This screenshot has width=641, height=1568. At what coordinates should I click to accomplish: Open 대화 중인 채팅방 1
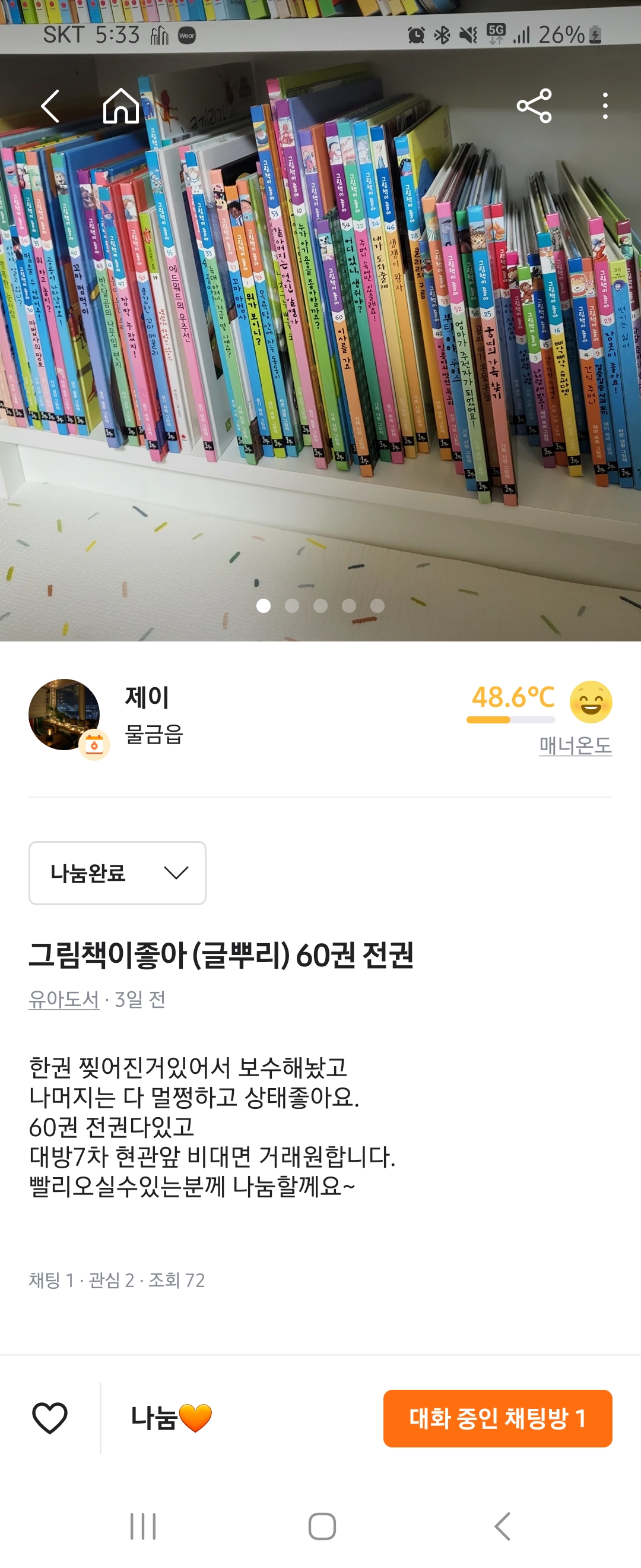pos(497,1418)
